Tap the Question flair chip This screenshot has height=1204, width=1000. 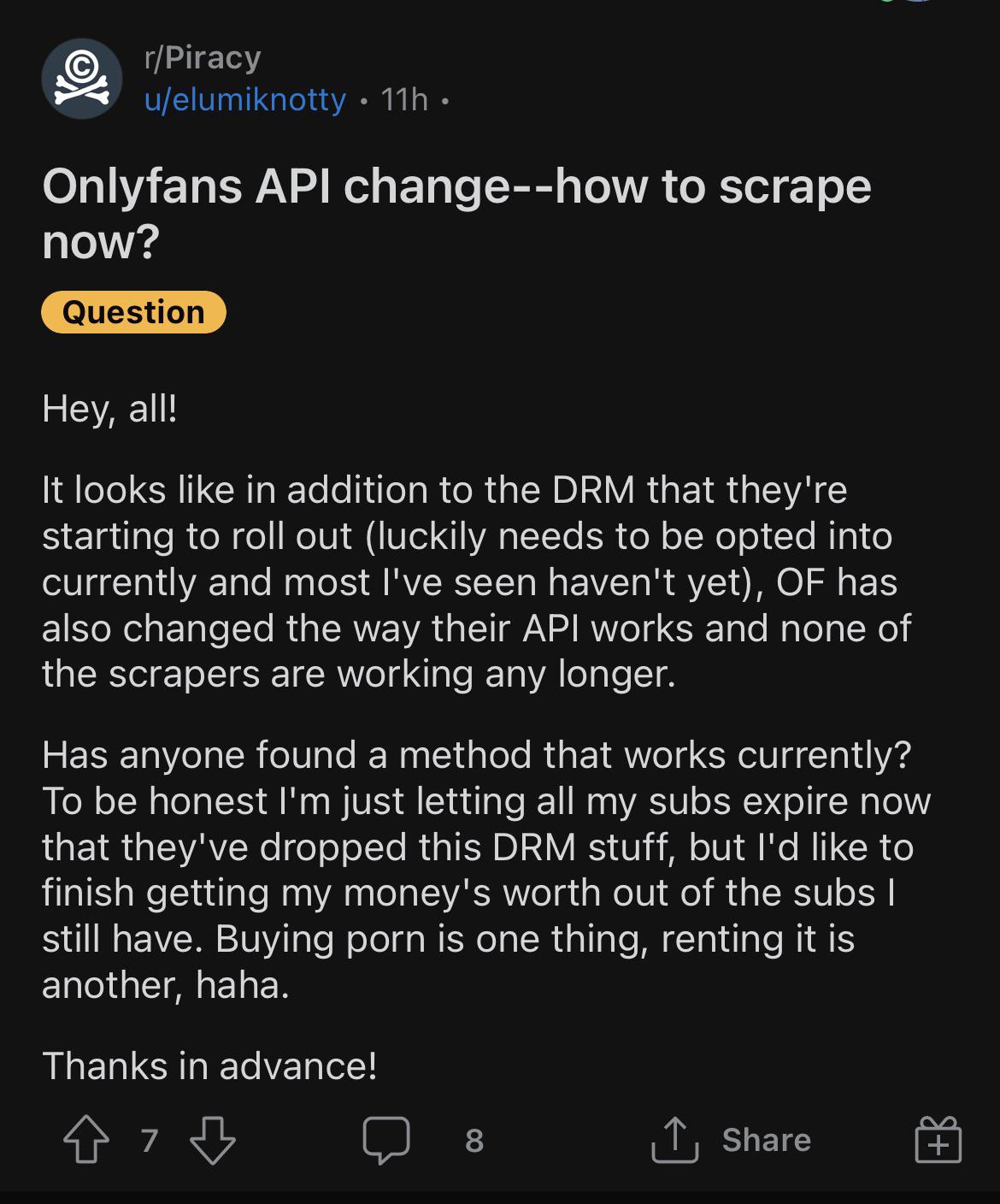[x=133, y=312]
